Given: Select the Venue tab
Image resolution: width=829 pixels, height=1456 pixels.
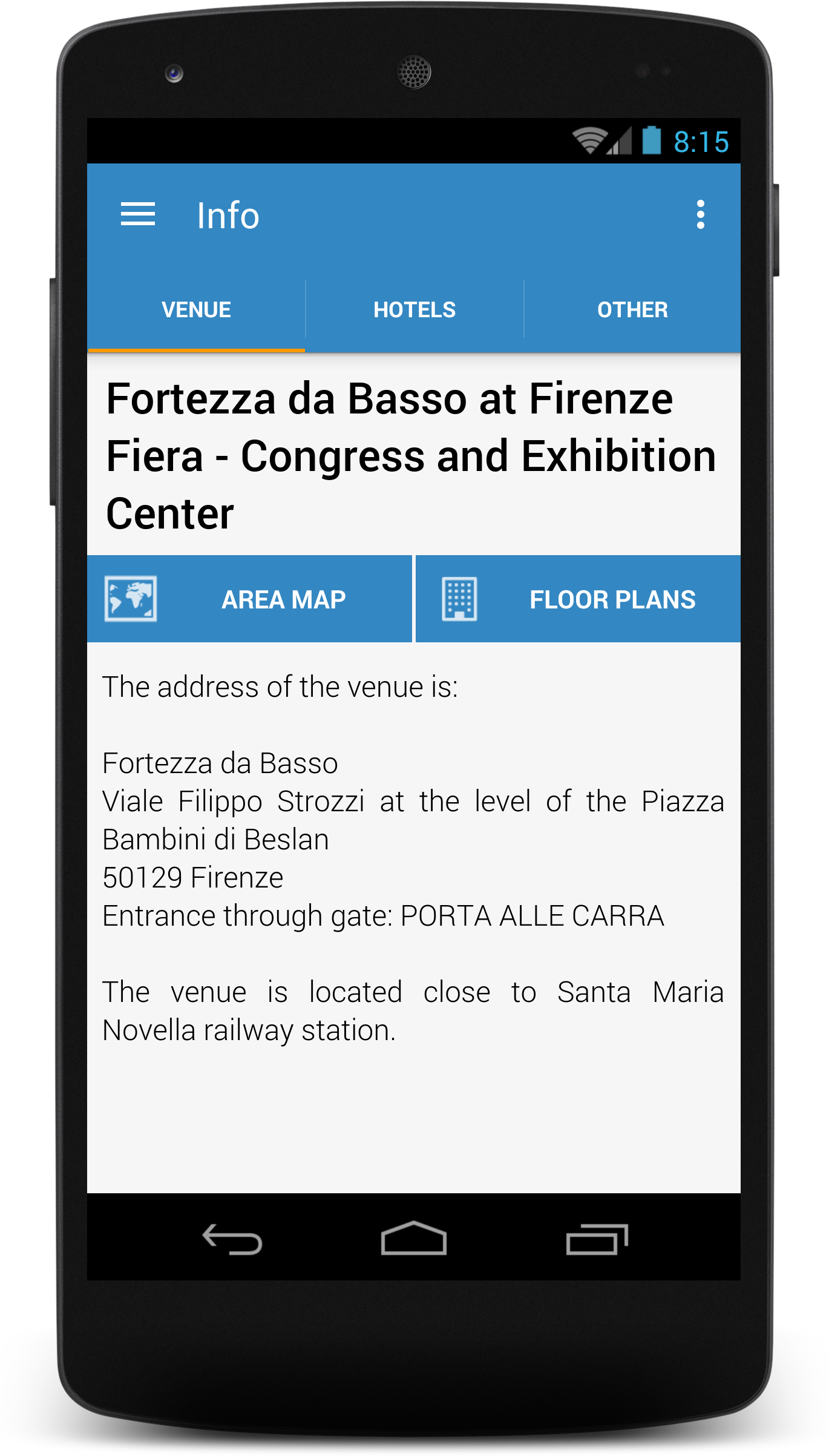Looking at the screenshot, I should [196, 310].
